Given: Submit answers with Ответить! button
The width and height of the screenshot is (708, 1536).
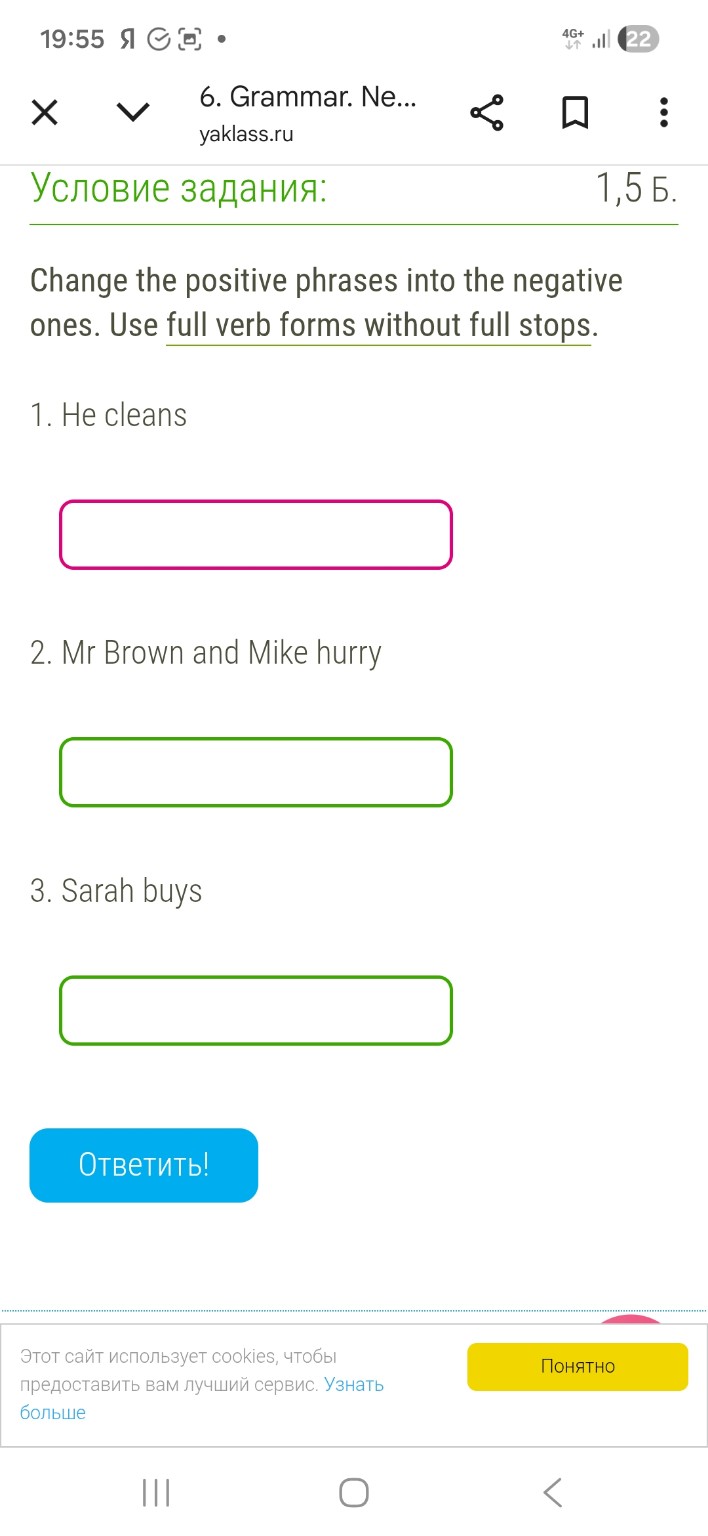Looking at the screenshot, I should (x=144, y=1165).
